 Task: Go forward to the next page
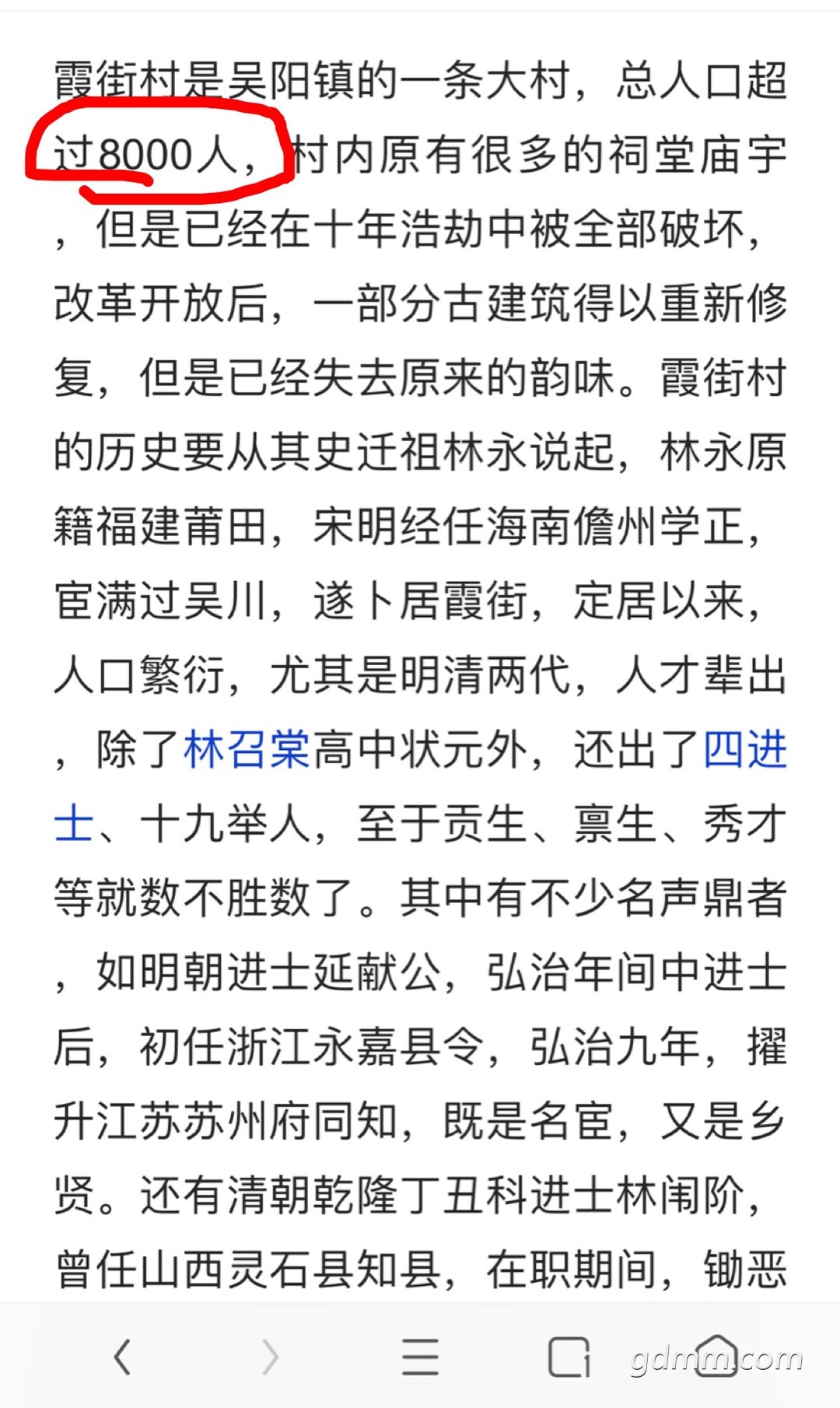(x=270, y=1357)
